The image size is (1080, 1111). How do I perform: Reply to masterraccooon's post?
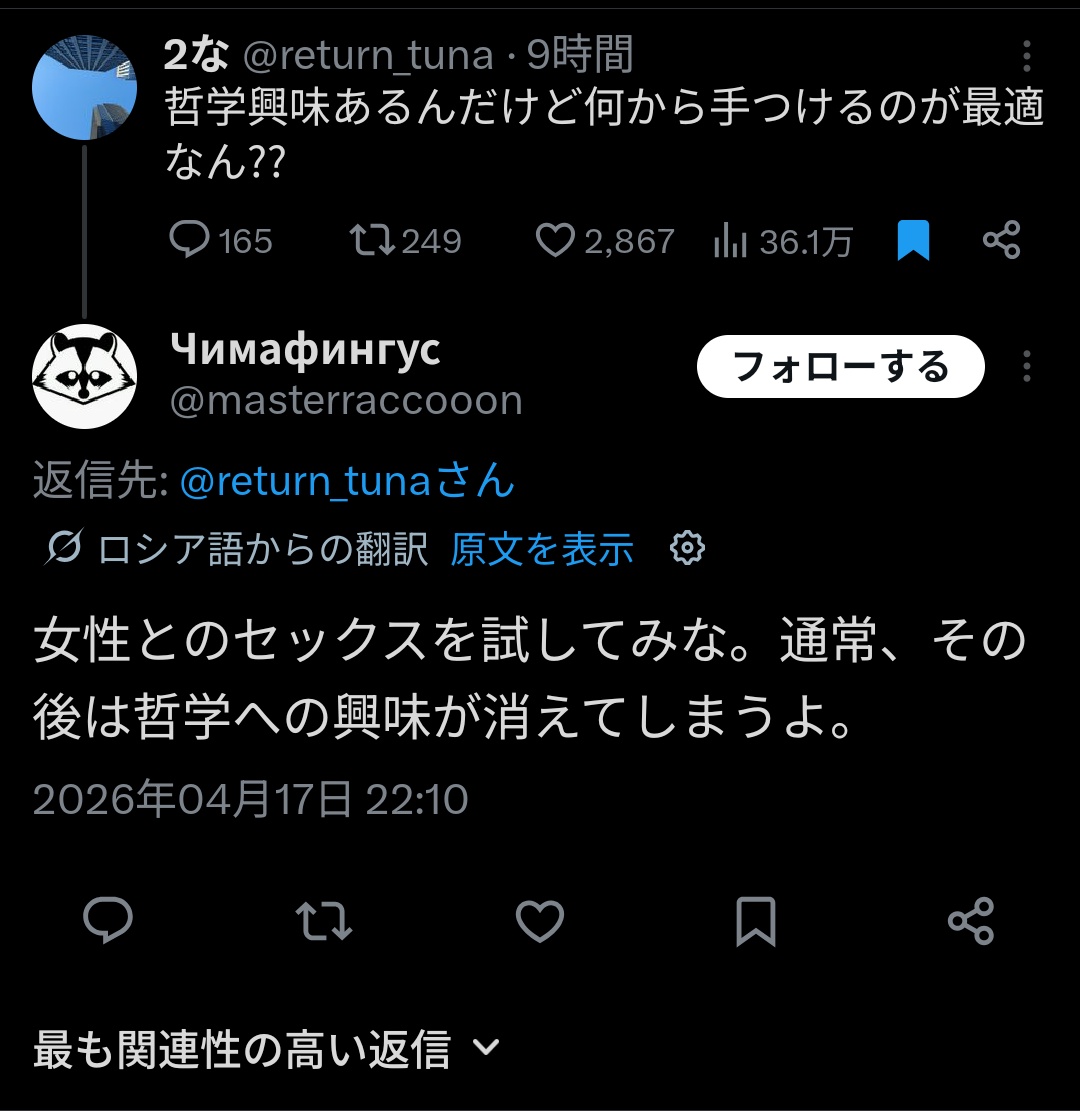[108, 921]
